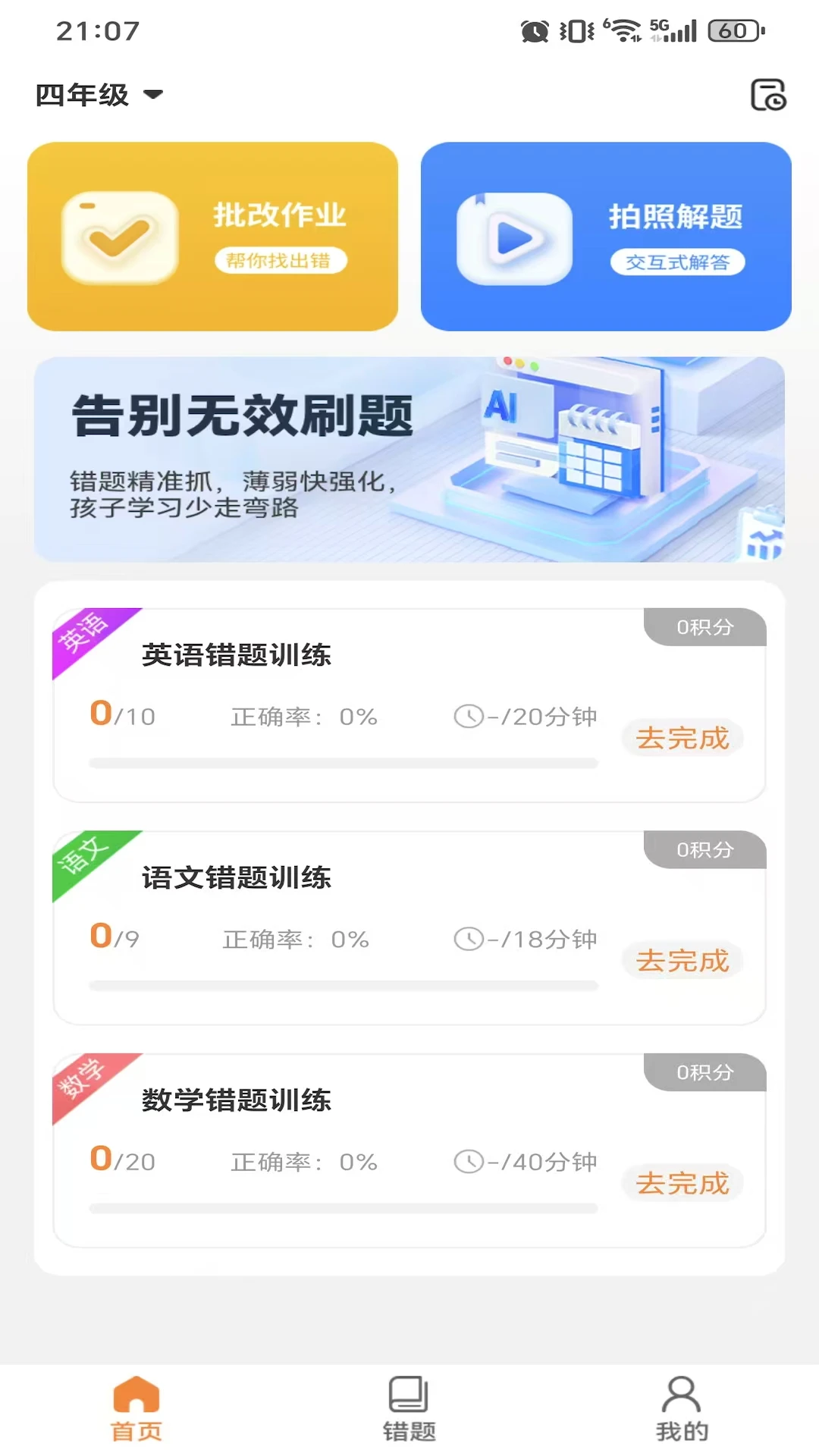Tap 去完成 on the Chinese training card
This screenshot has width=819, height=1456.
coord(681,960)
